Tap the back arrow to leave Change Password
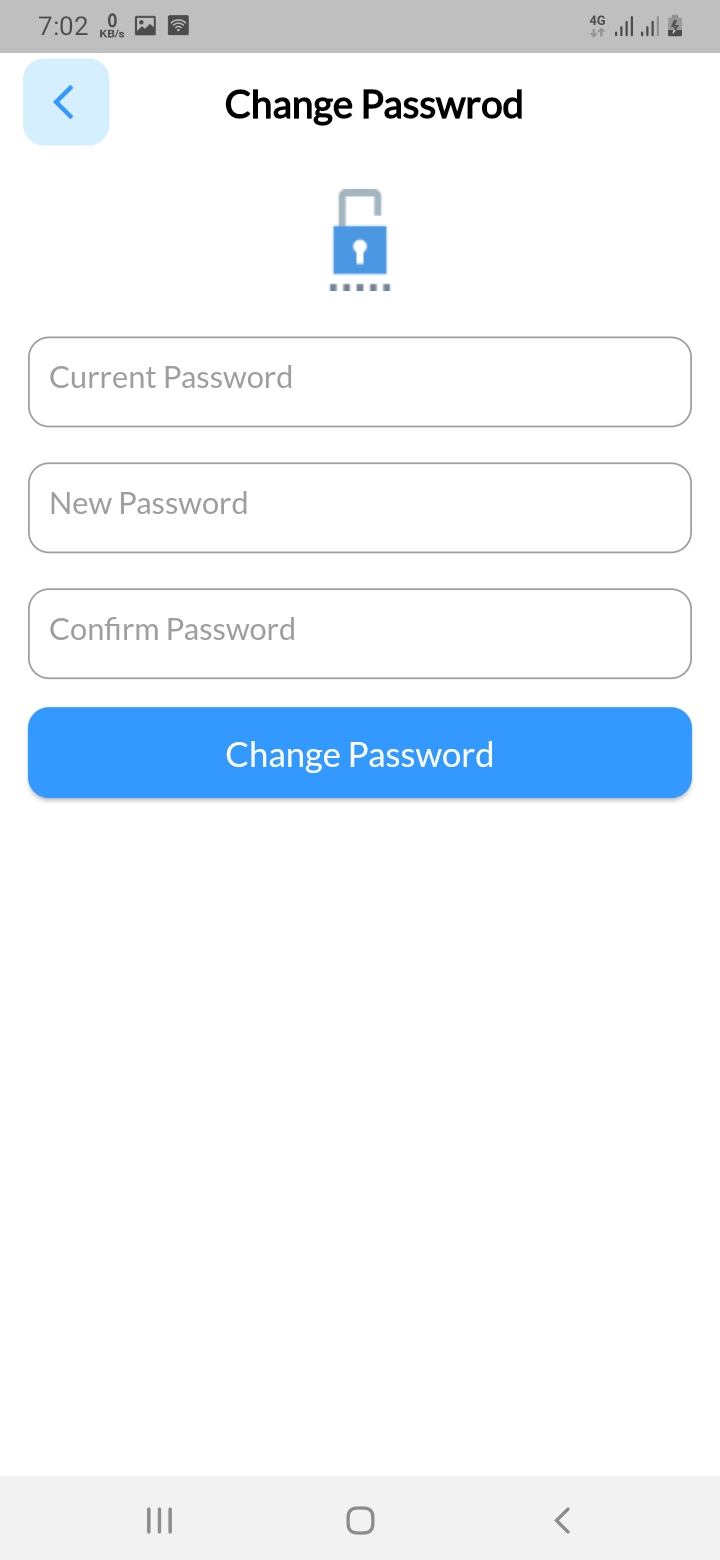720x1560 pixels. tap(64, 101)
